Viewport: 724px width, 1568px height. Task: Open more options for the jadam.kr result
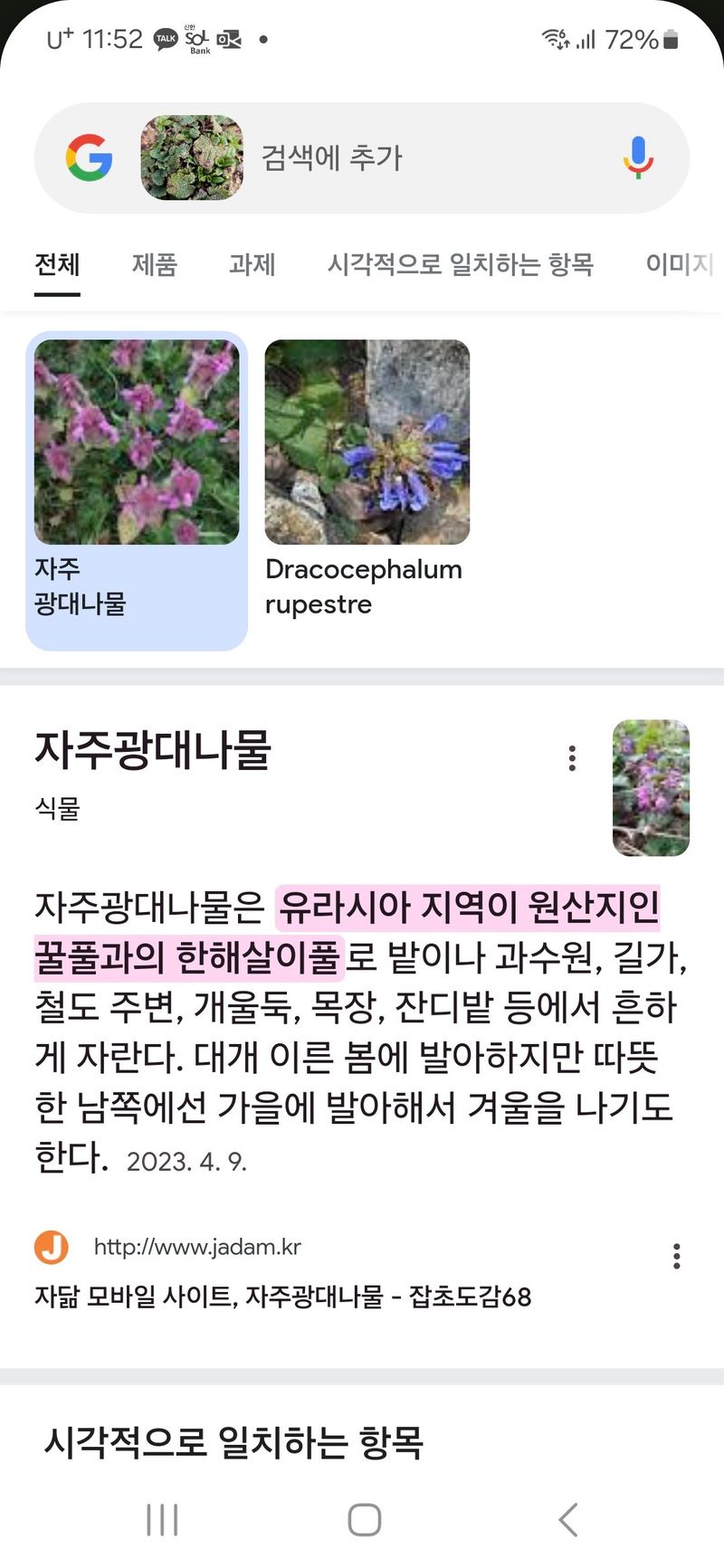[676, 1256]
